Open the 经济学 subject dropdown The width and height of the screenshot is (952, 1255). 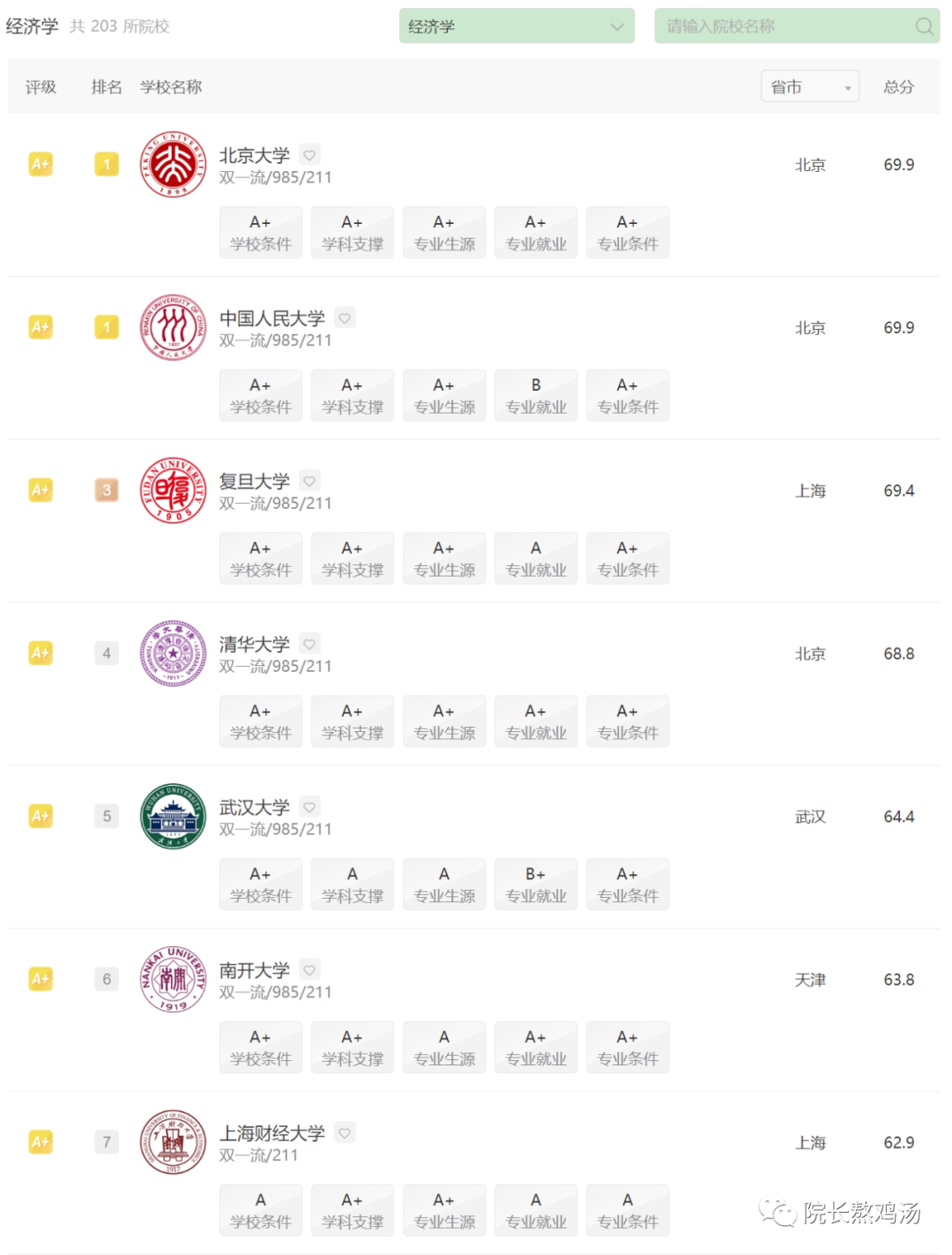517,26
